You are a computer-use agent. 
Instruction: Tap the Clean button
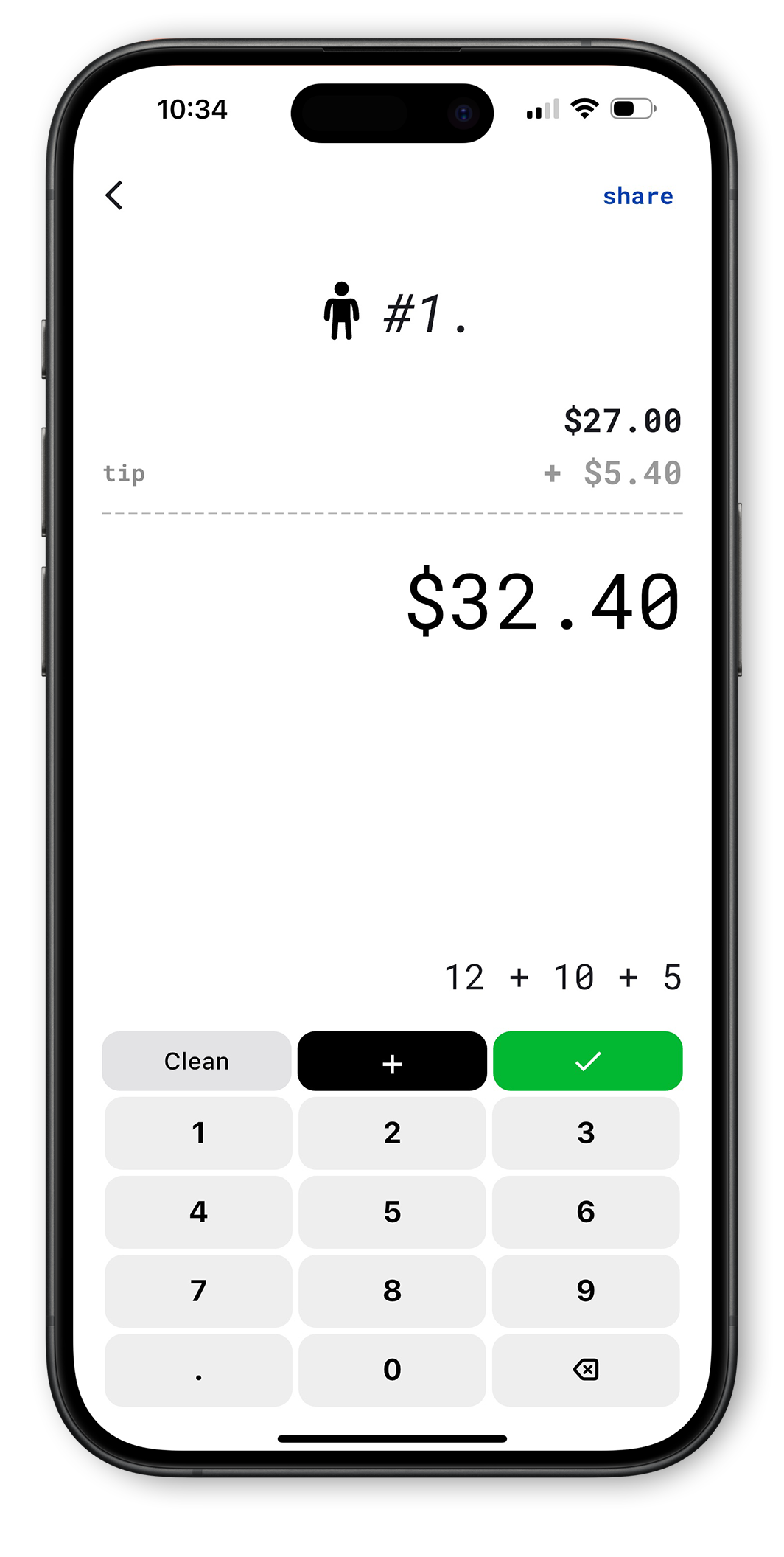[197, 1061]
